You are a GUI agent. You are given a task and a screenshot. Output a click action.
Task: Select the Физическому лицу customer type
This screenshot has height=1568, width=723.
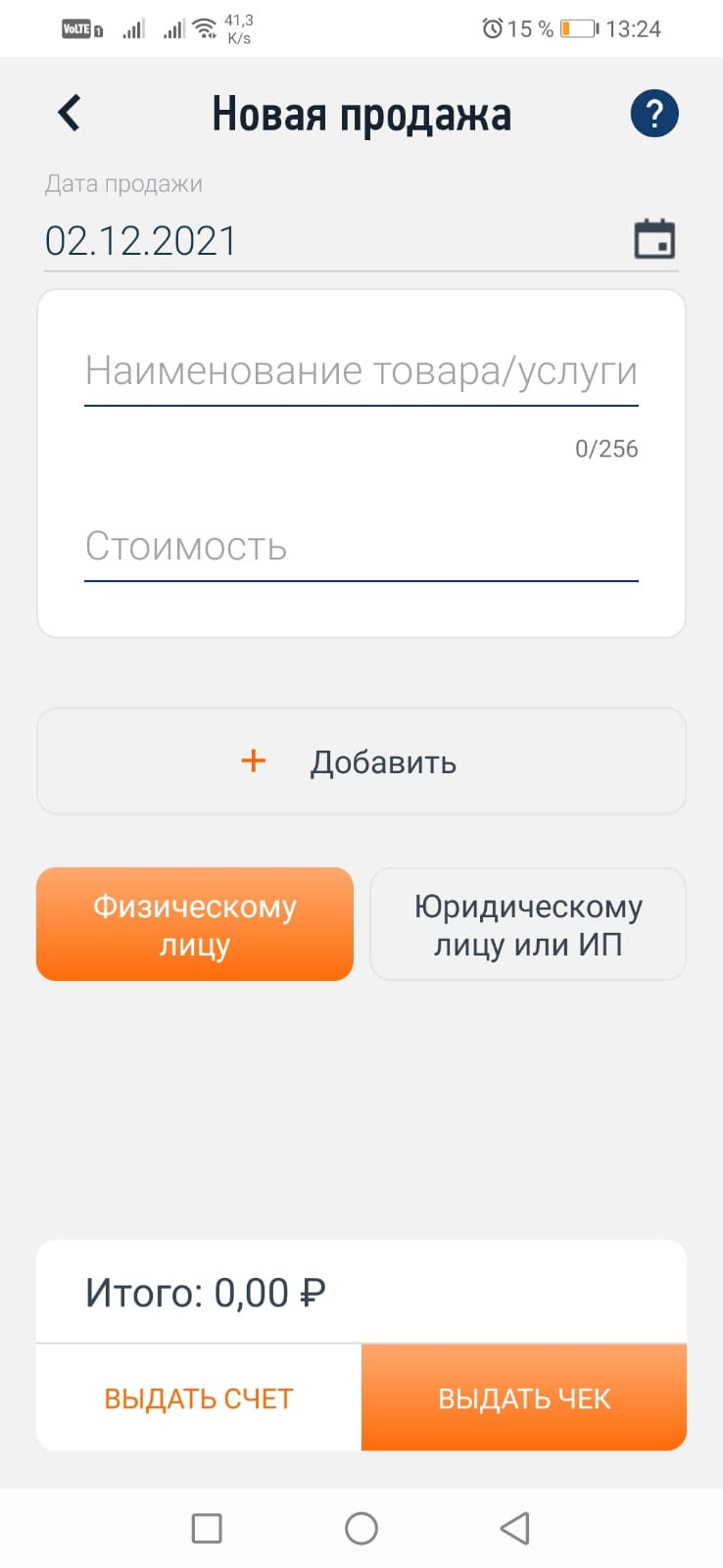tap(194, 923)
